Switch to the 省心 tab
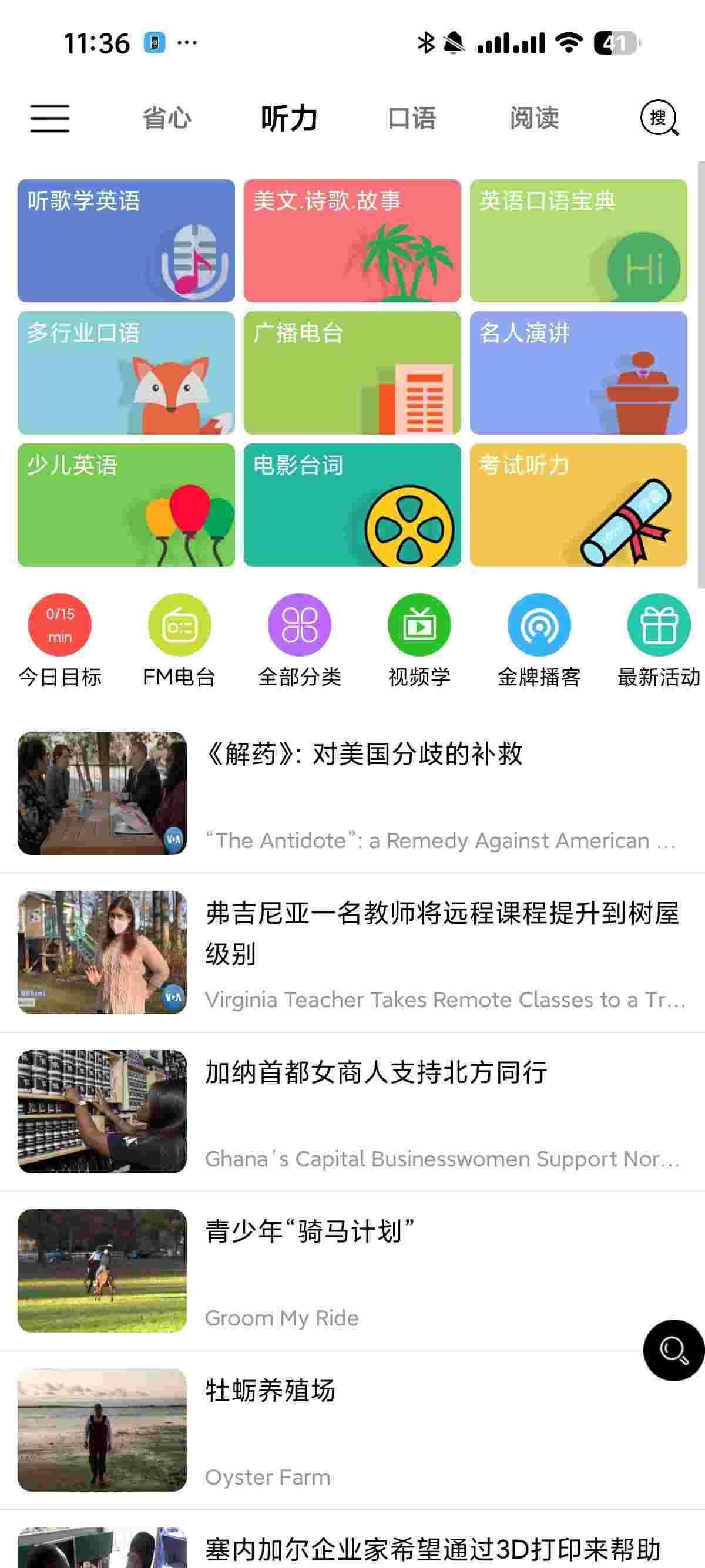705x1568 pixels. pyautogui.click(x=167, y=118)
